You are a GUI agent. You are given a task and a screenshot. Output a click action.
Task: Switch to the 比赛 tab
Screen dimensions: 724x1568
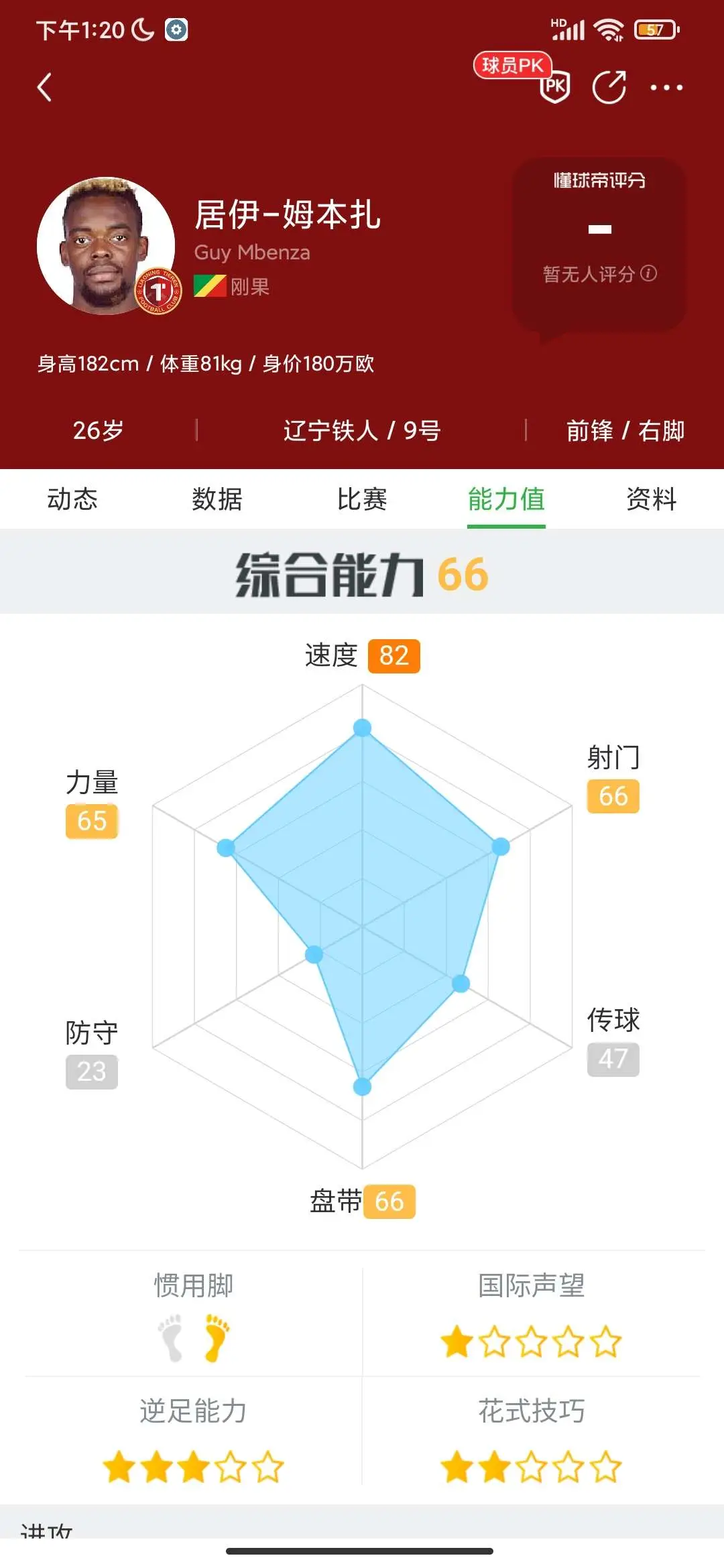click(362, 499)
